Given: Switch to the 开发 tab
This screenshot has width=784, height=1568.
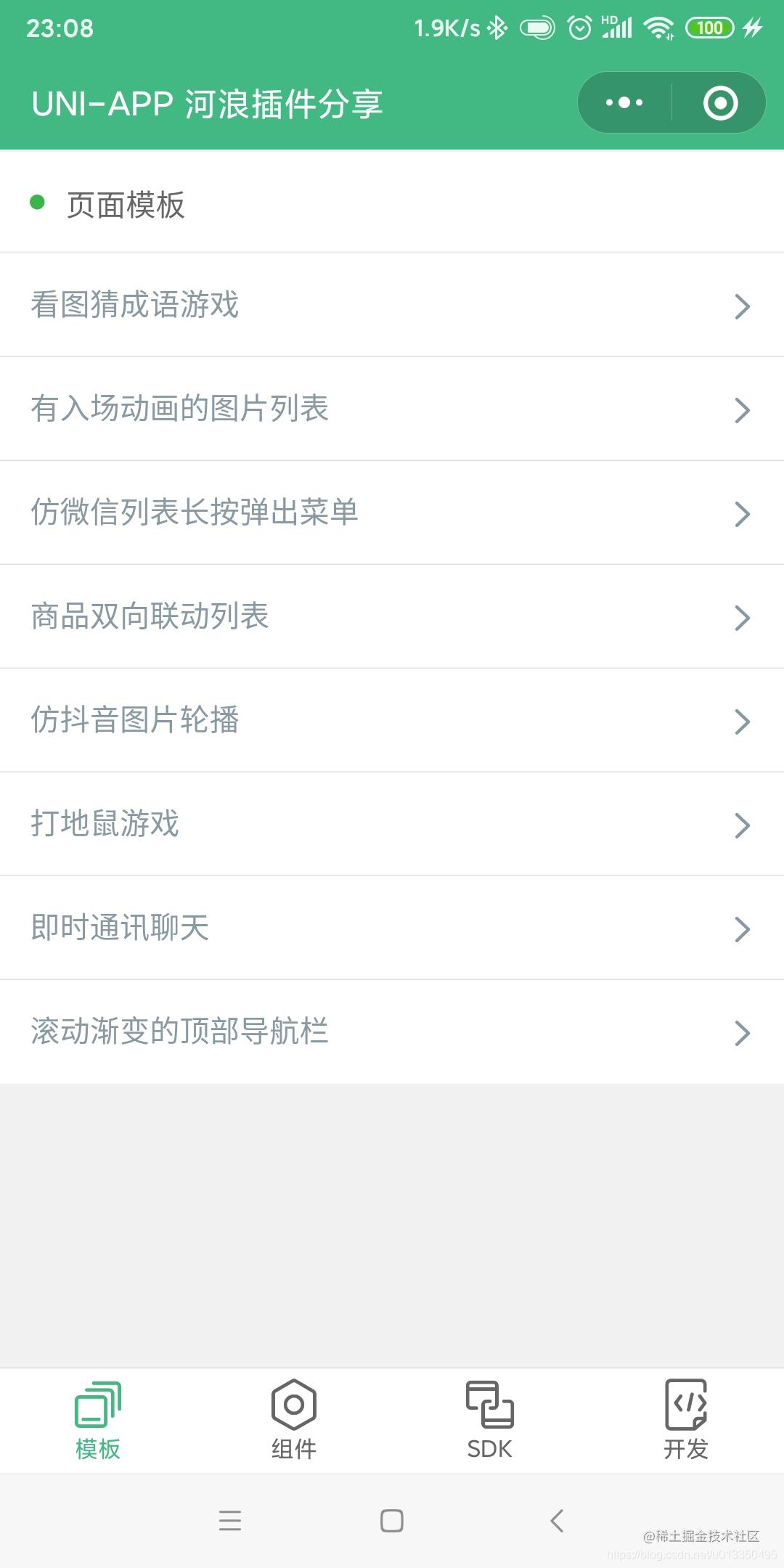Looking at the screenshot, I should 686,1421.
